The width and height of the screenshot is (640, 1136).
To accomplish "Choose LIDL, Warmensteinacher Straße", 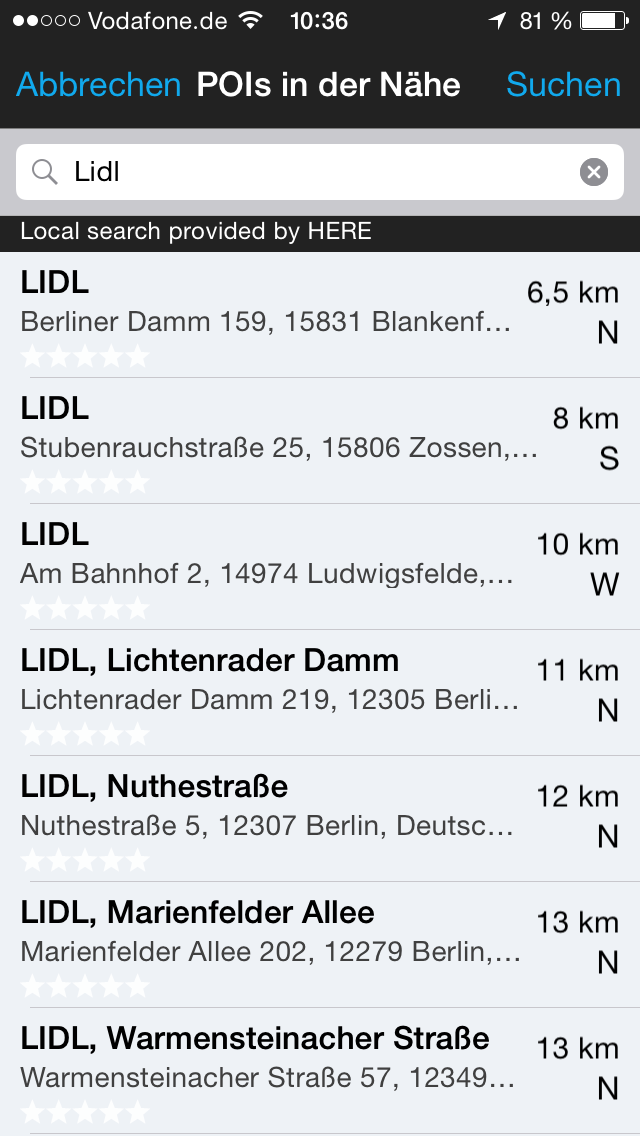I will click(320, 1070).
